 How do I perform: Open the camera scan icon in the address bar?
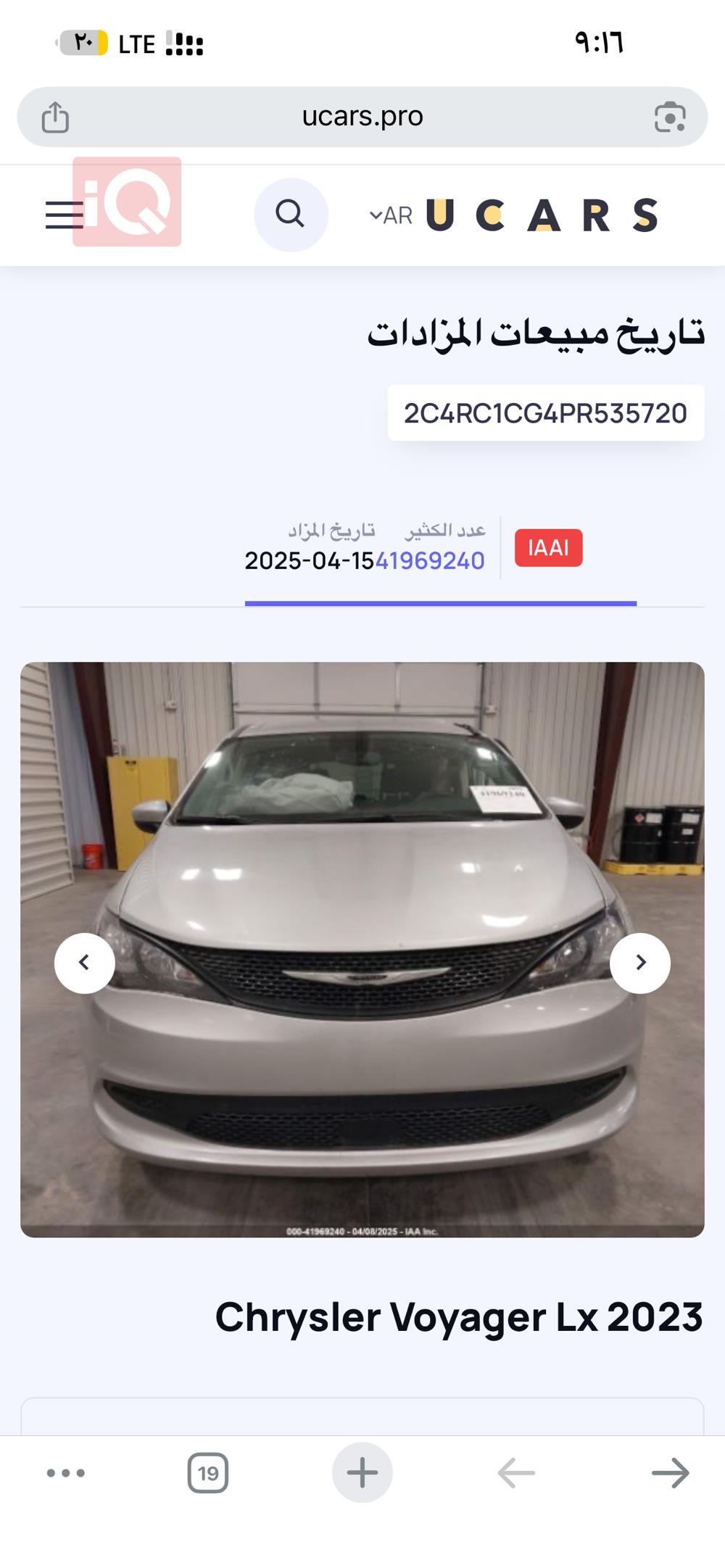(x=669, y=117)
